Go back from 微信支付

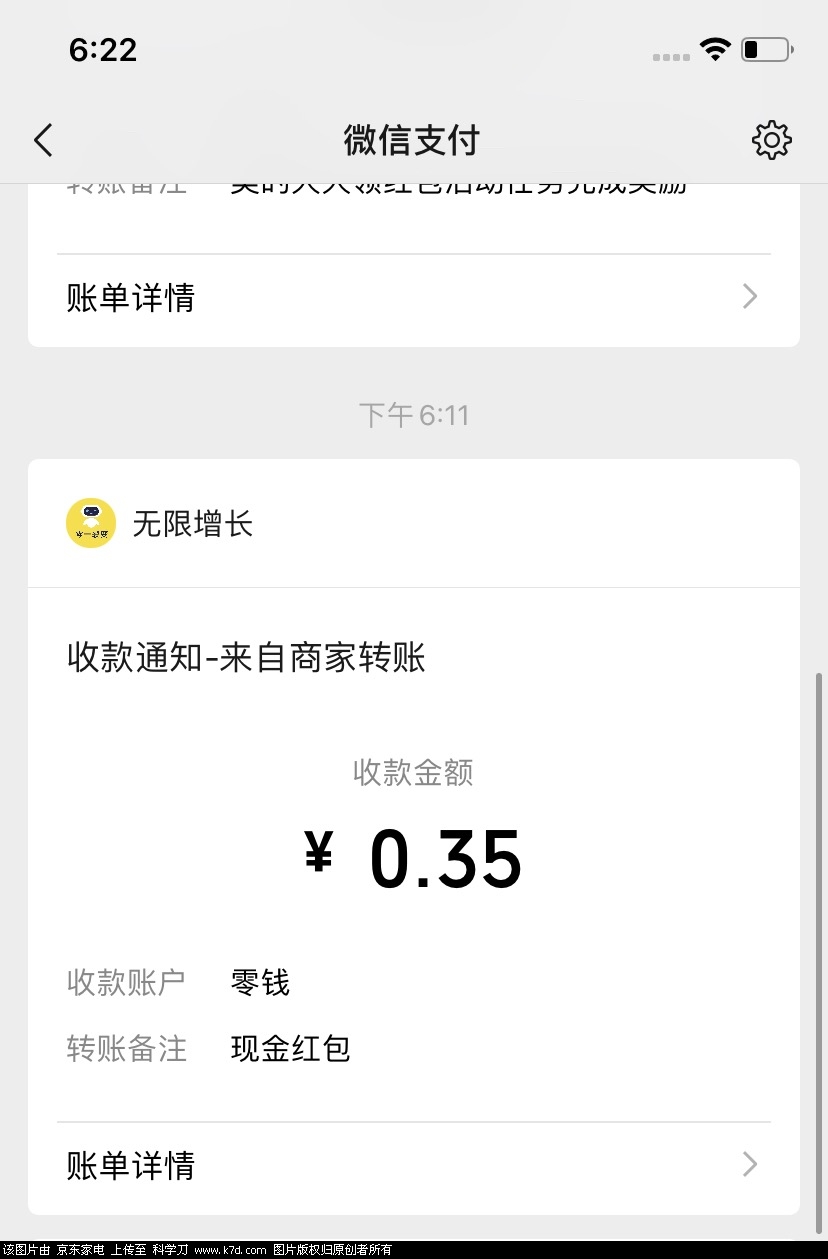coord(43,140)
